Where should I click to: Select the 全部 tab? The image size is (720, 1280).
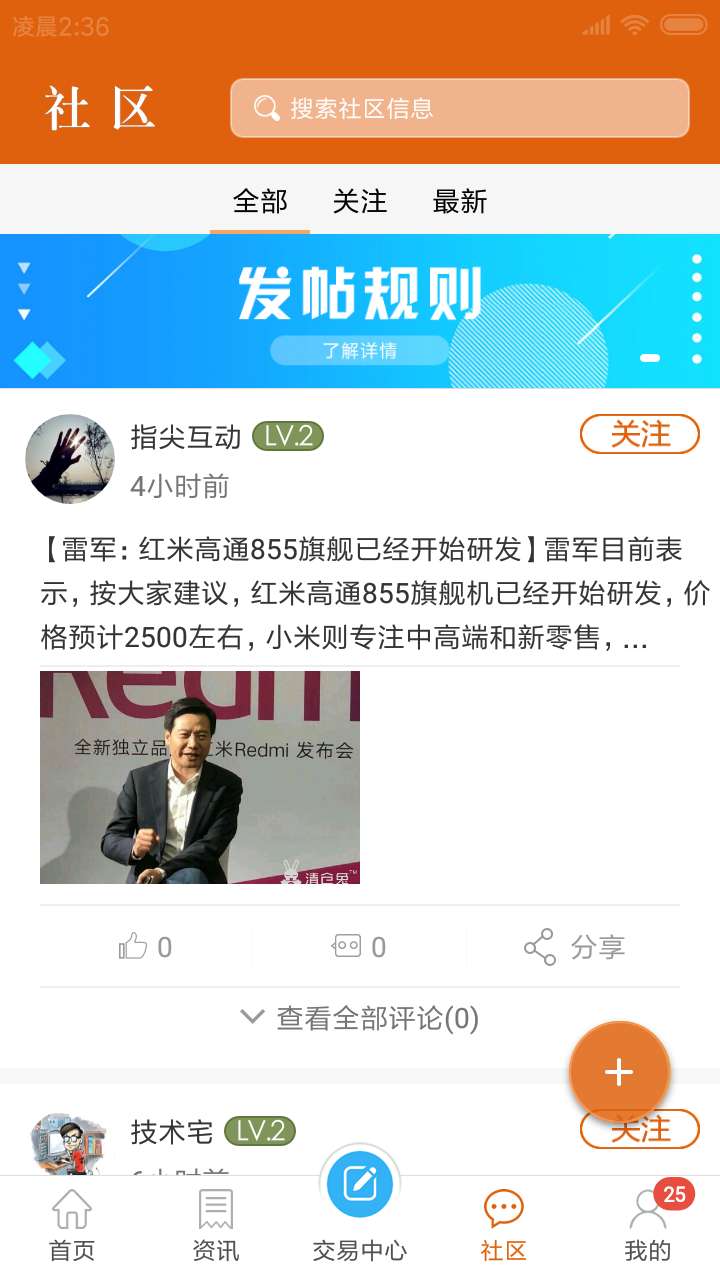[x=259, y=202]
